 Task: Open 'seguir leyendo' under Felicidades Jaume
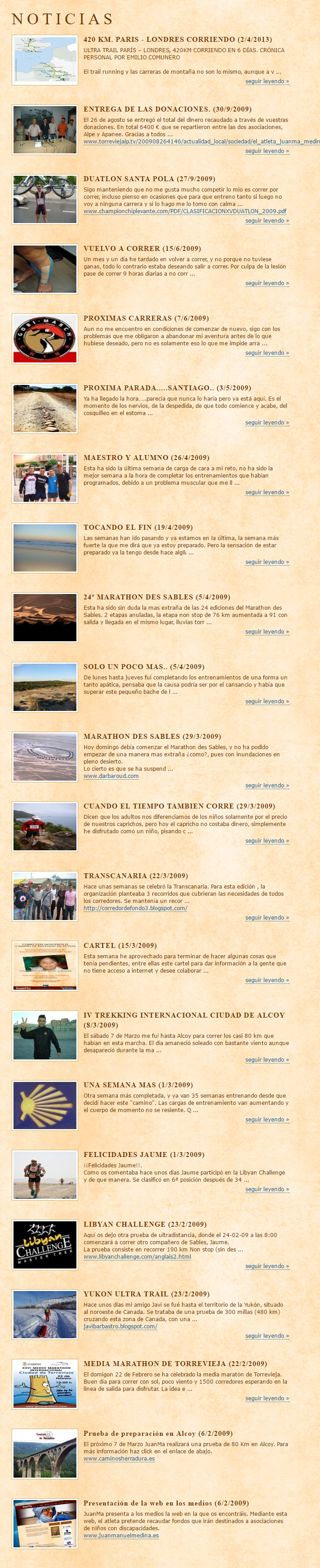(267, 1189)
